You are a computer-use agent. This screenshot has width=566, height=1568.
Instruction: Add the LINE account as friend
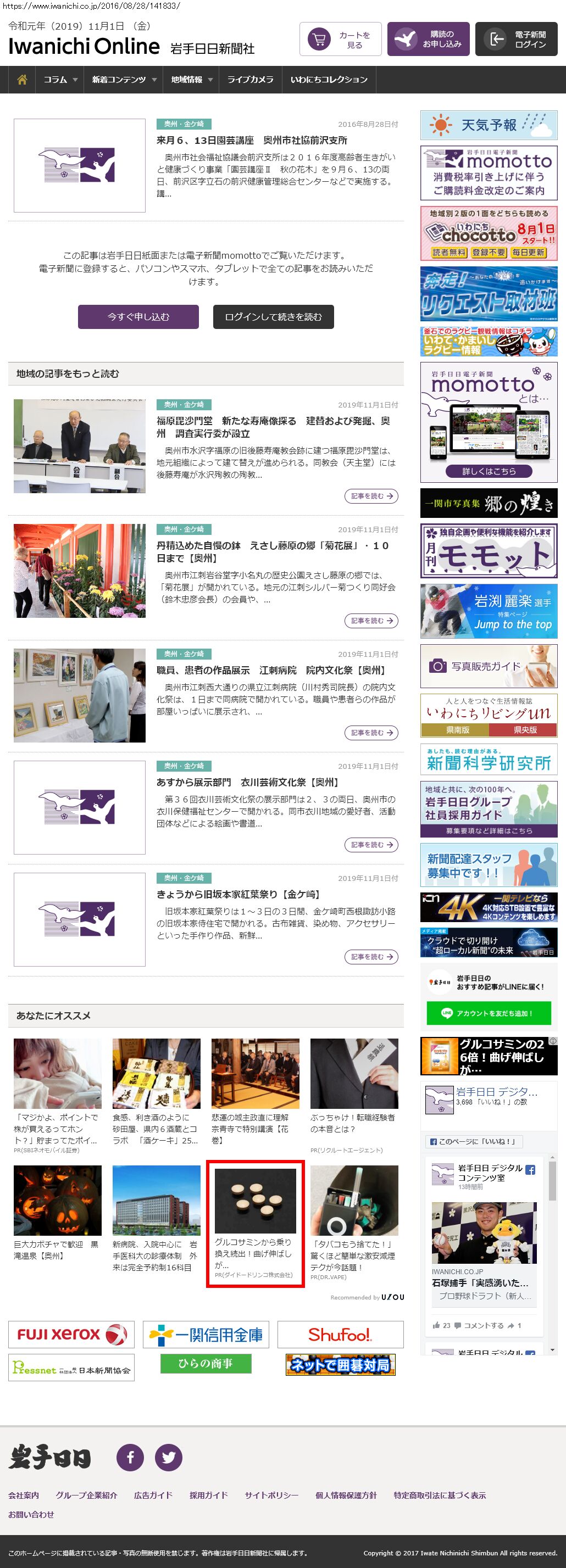click(x=489, y=1013)
